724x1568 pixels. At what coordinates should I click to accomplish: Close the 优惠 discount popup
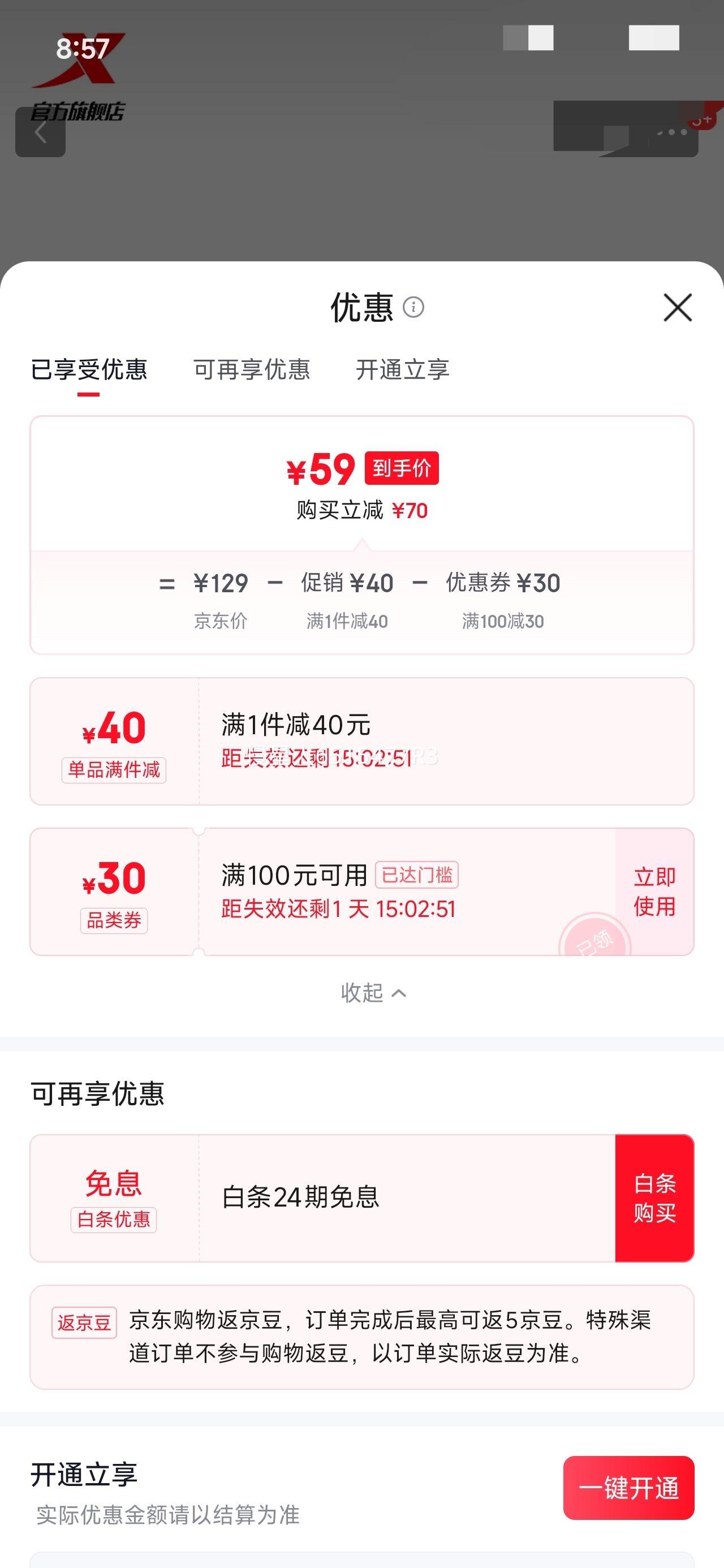678,307
